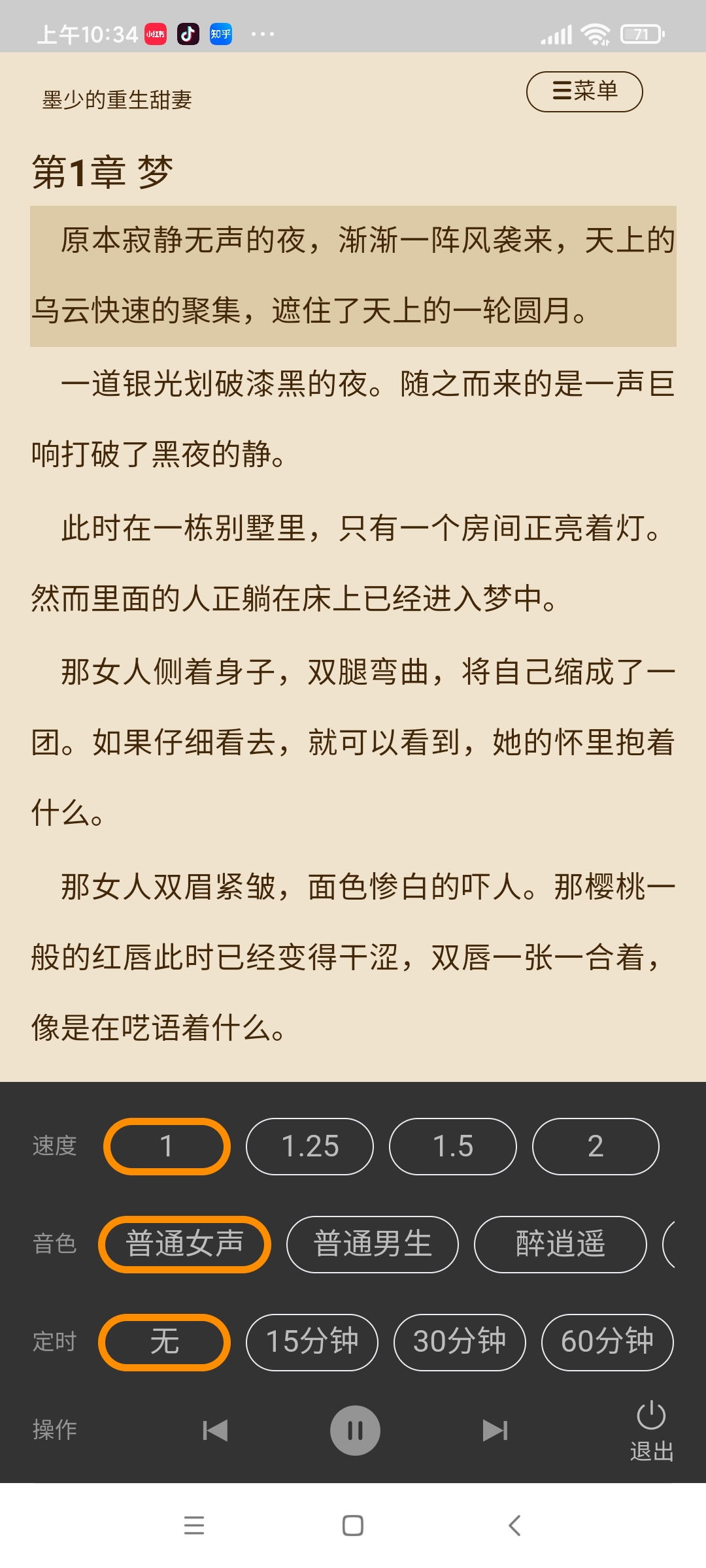Choose 2x reading speed
The width and height of the screenshot is (706, 1568).
click(595, 1146)
